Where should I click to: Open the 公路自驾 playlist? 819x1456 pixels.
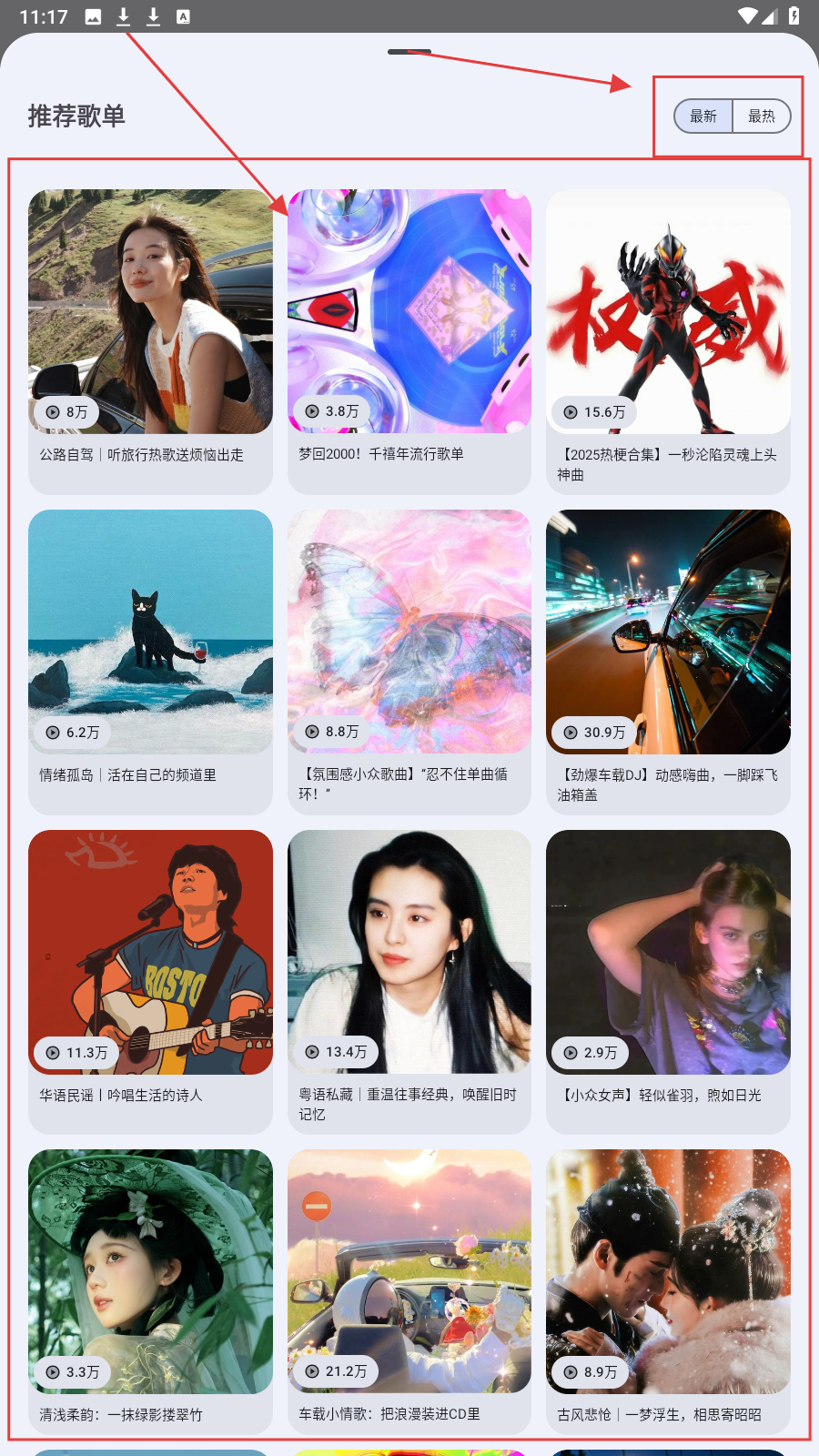point(150,312)
